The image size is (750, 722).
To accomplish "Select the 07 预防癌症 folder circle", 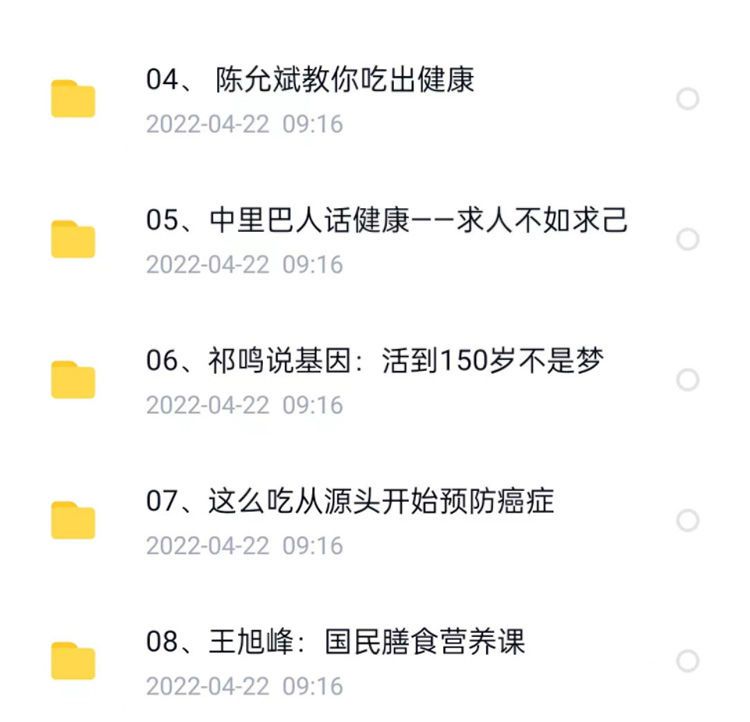I will click(688, 520).
